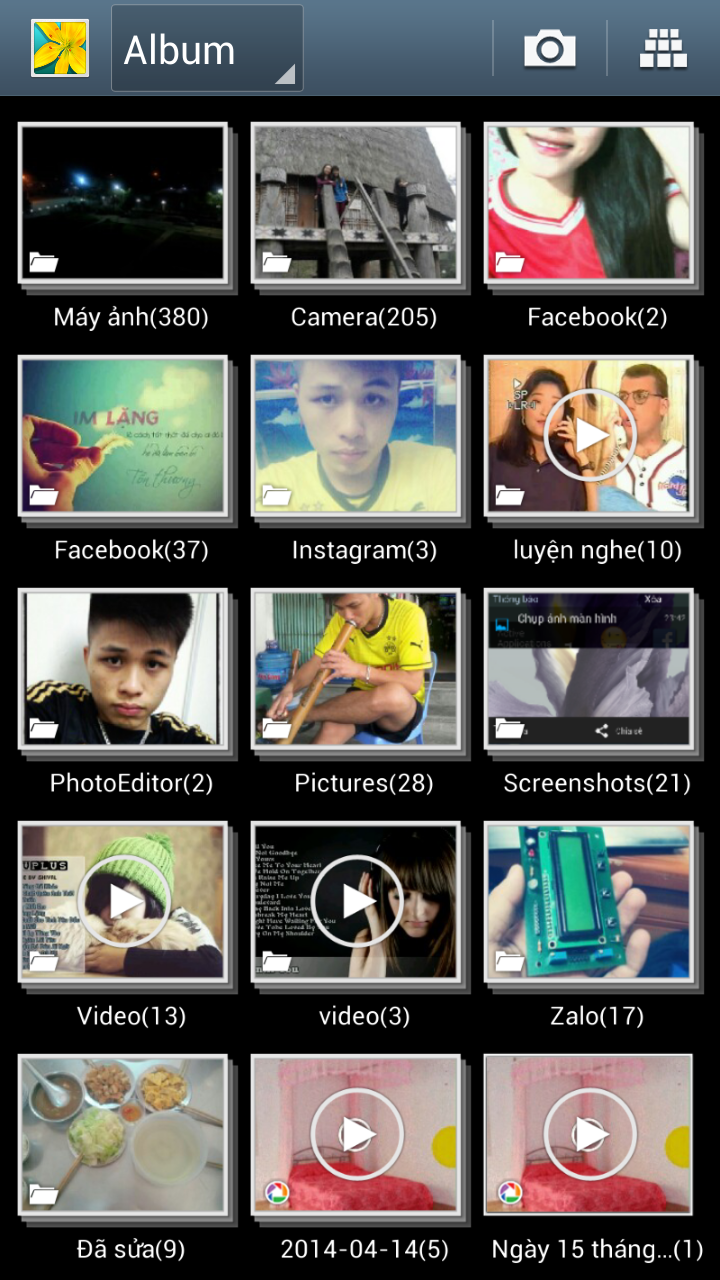View the Screenshots album
Screen dimensions: 720x1280
coord(588,669)
